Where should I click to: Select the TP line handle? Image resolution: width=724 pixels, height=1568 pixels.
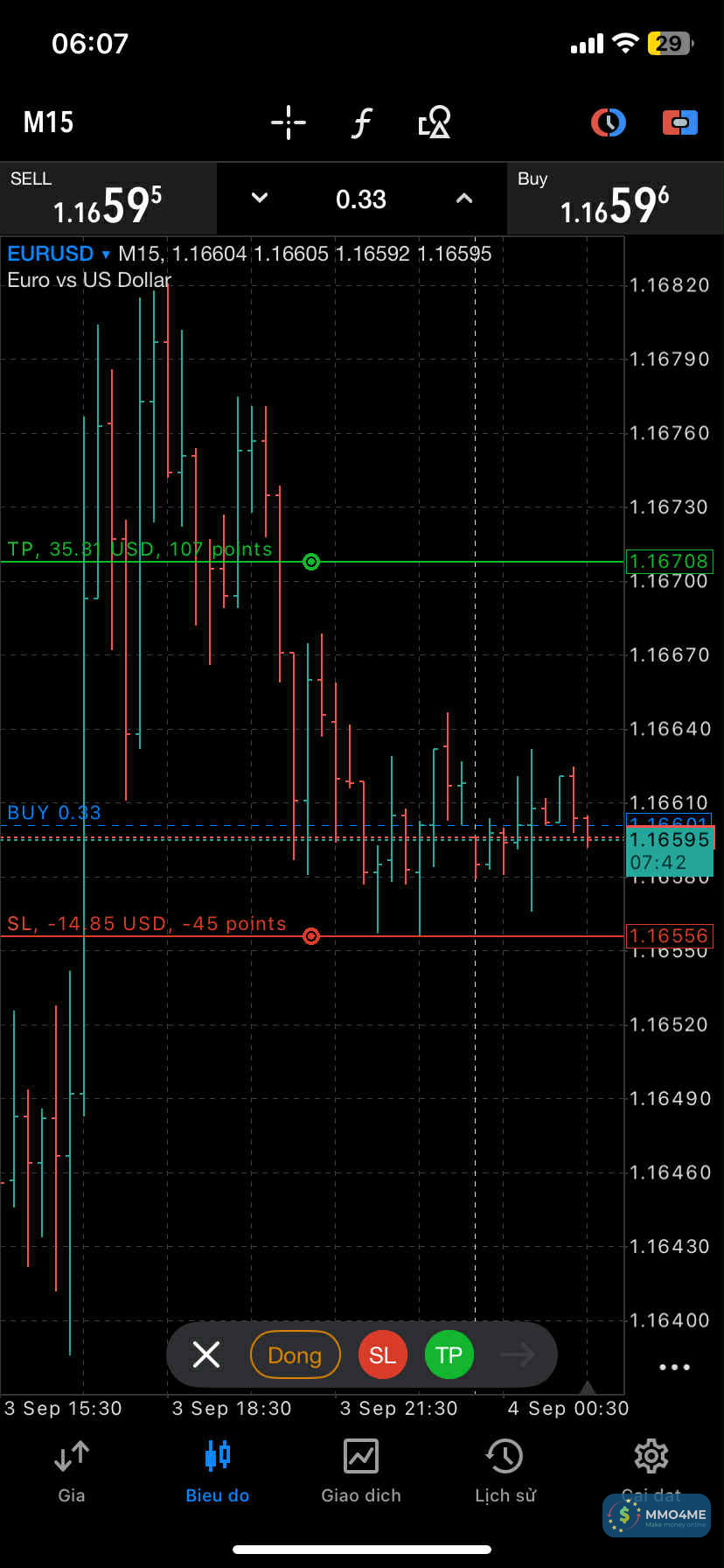pyautogui.click(x=311, y=562)
